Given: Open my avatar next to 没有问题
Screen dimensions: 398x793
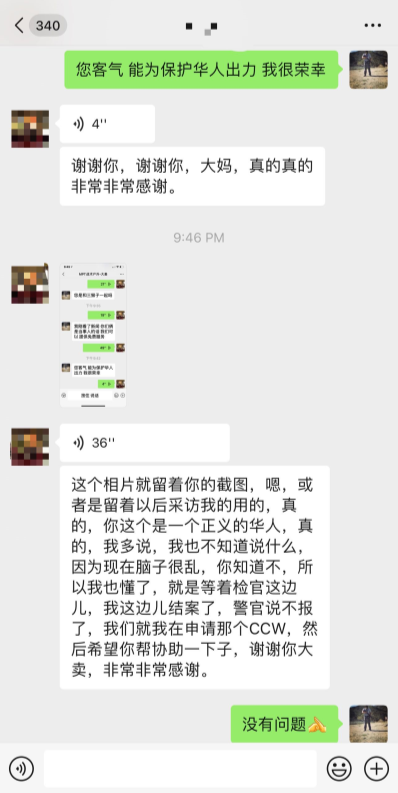Looking at the screenshot, I should coord(369,724).
